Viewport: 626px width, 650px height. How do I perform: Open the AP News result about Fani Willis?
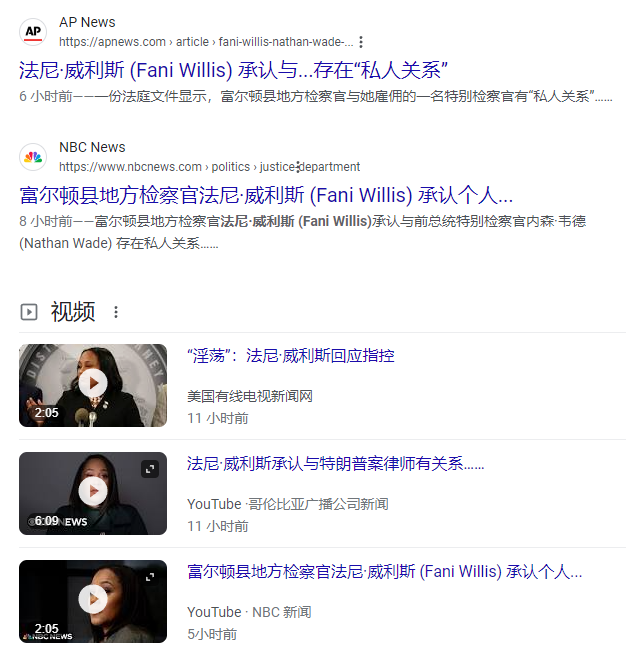pos(232,70)
